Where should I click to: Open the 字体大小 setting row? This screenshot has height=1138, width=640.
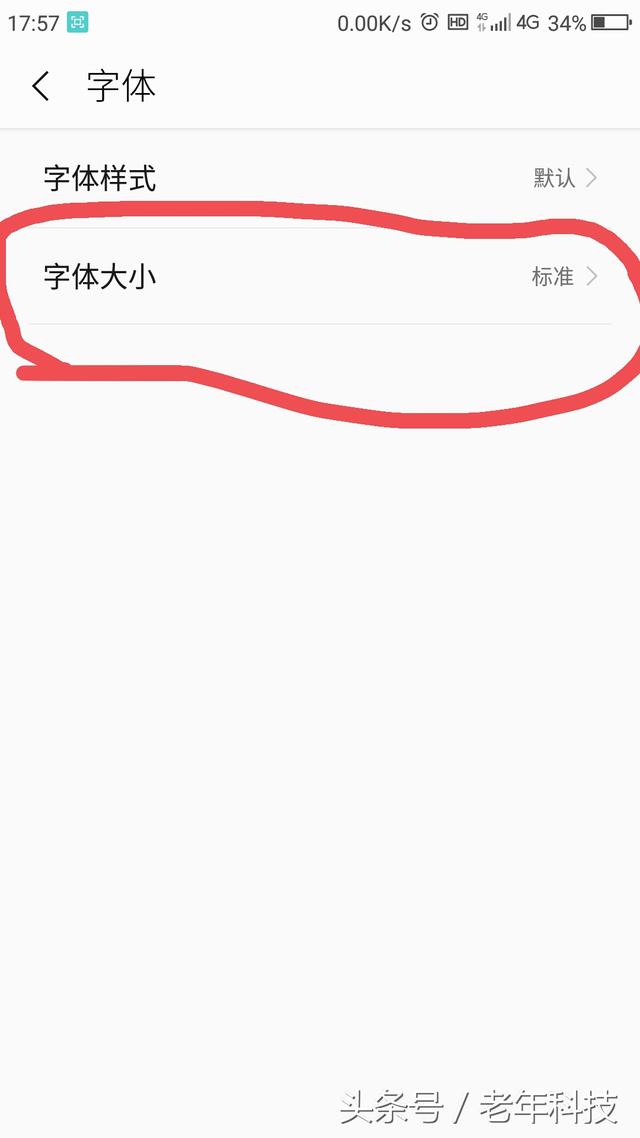[320, 277]
